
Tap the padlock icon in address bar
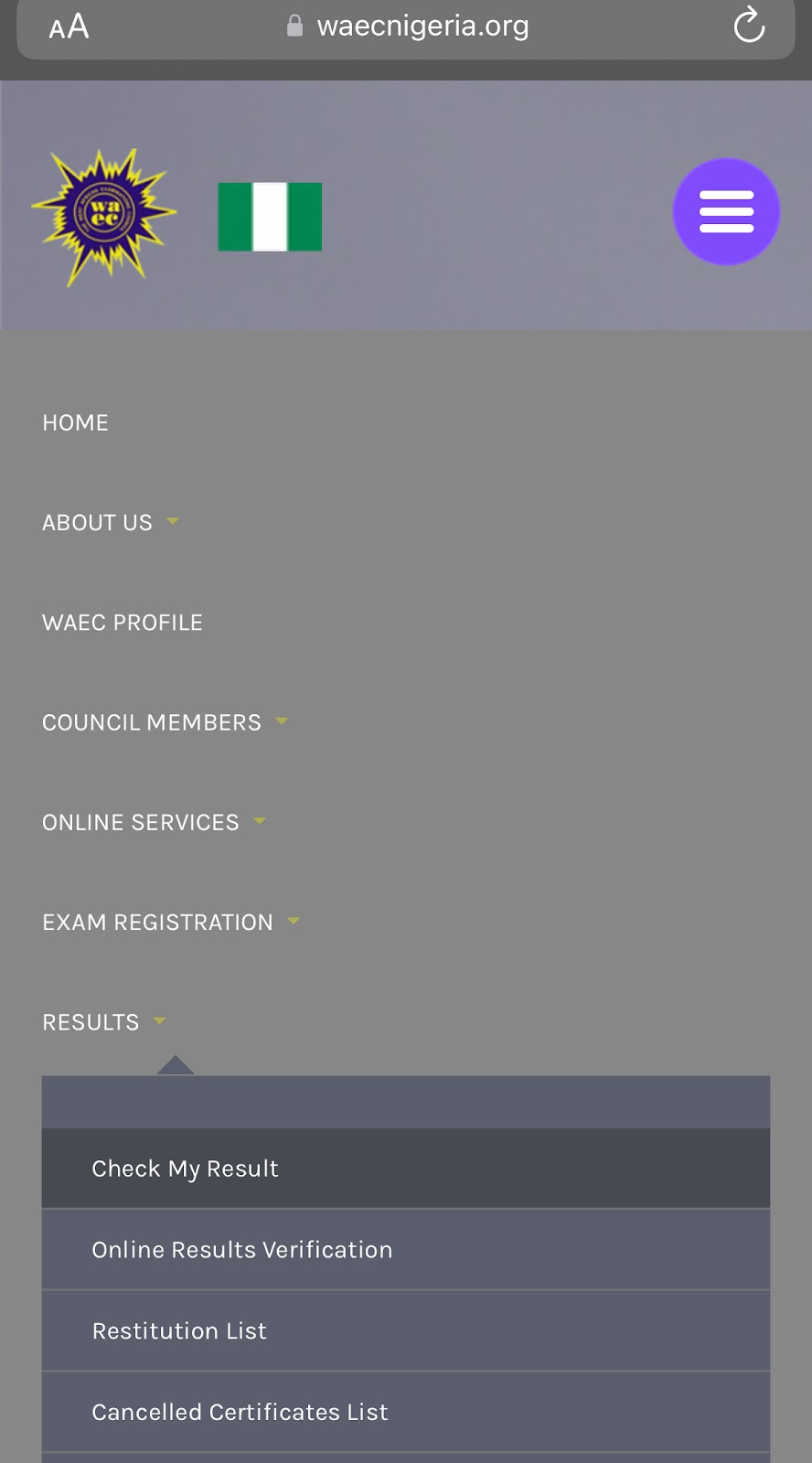pos(294,25)
